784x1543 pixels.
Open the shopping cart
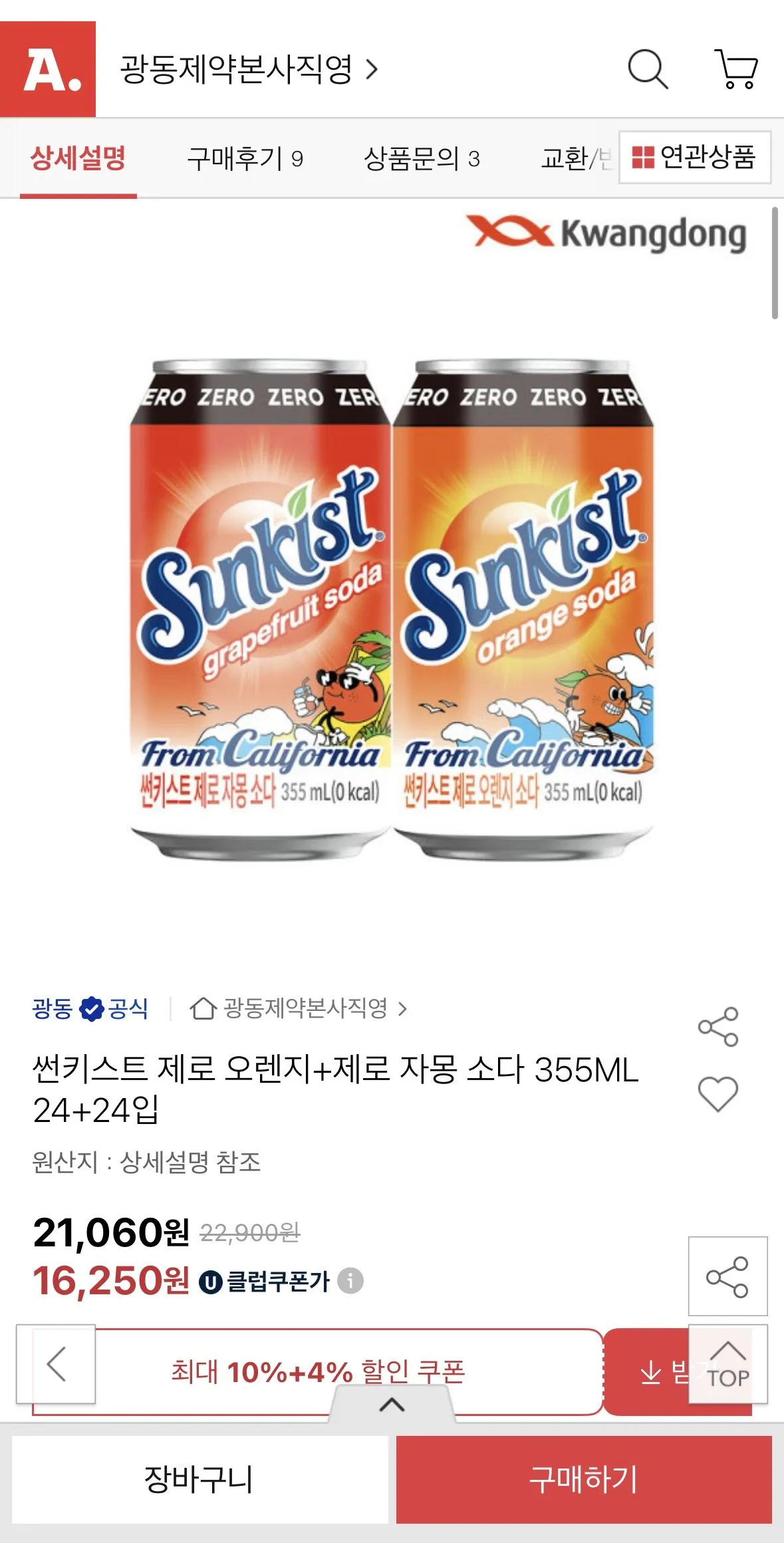click(734, 69)
